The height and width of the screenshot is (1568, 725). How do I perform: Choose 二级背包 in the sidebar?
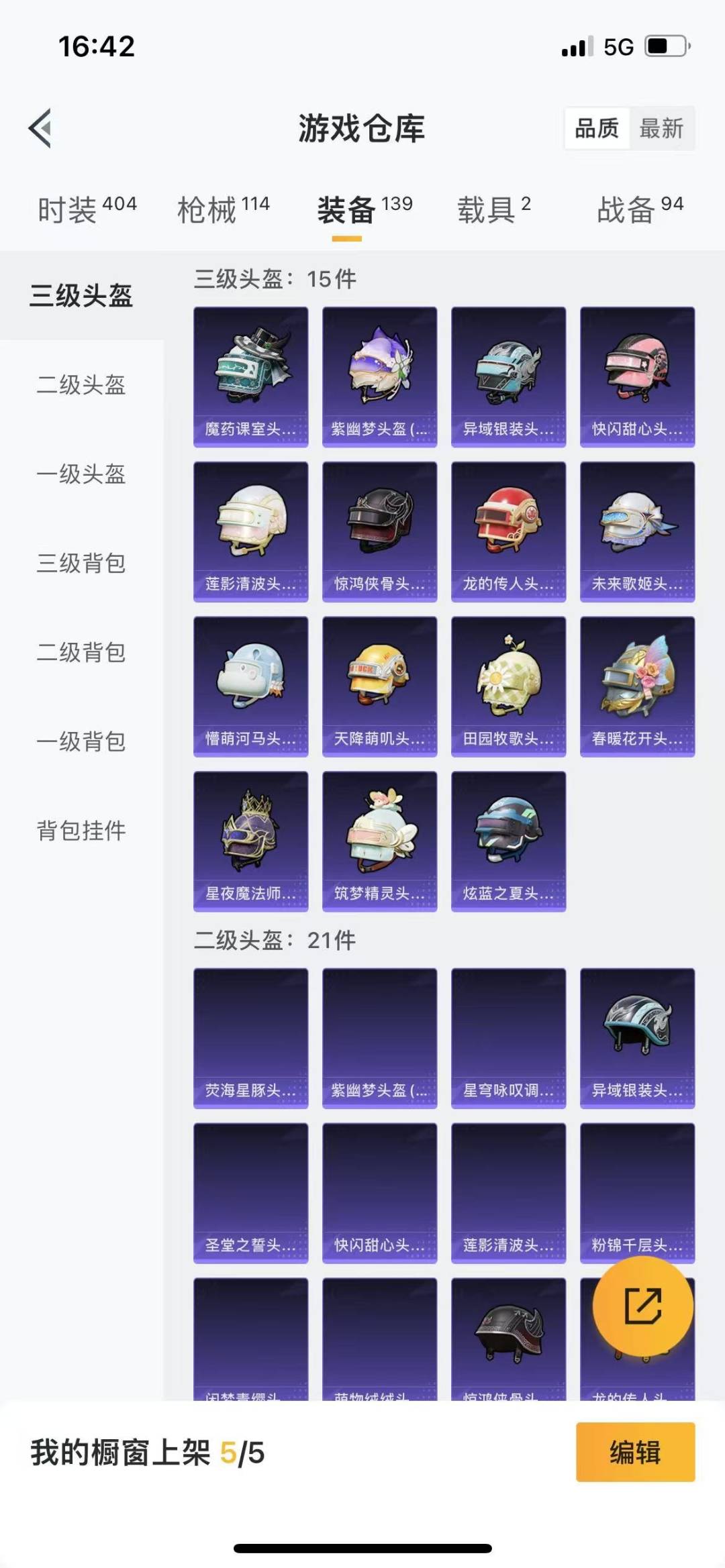tap(81, 652)
